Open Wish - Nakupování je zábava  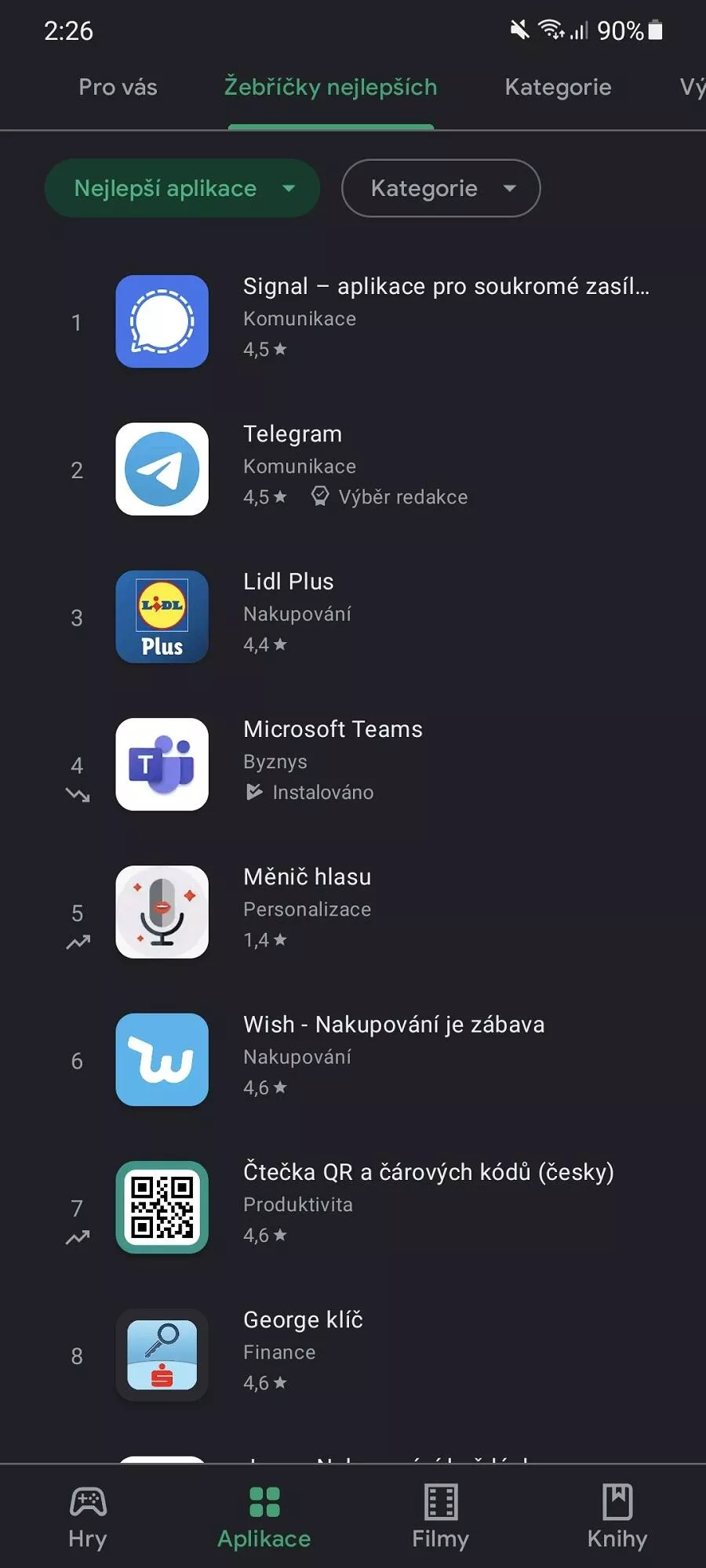[353, 1060]
